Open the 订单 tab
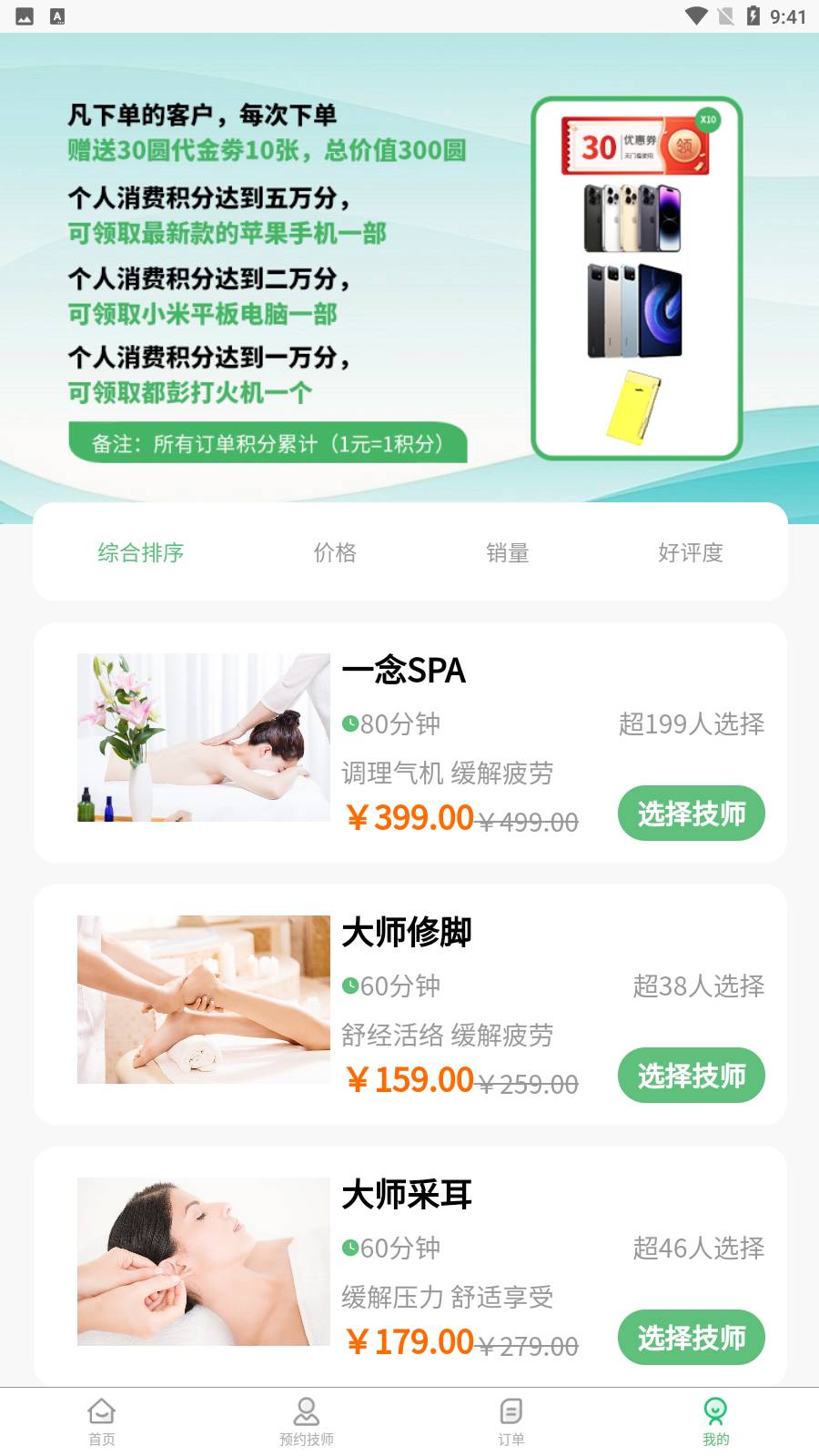819x1456 pixels. click(511, 1421)
